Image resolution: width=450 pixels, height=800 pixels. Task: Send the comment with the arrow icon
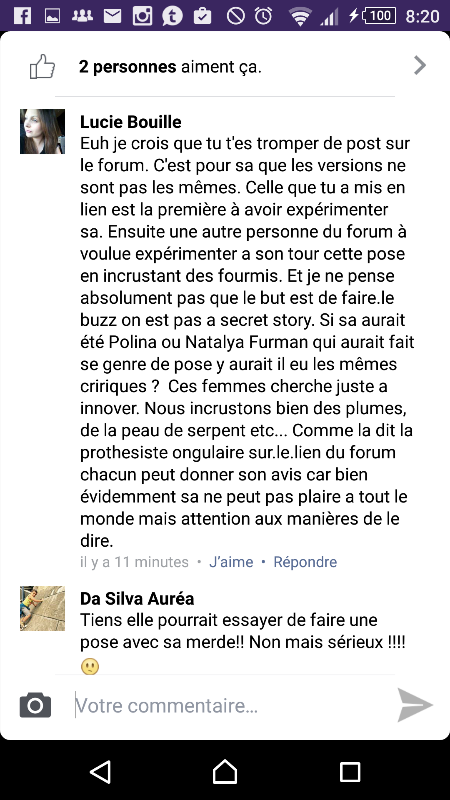tap(415, 705)
